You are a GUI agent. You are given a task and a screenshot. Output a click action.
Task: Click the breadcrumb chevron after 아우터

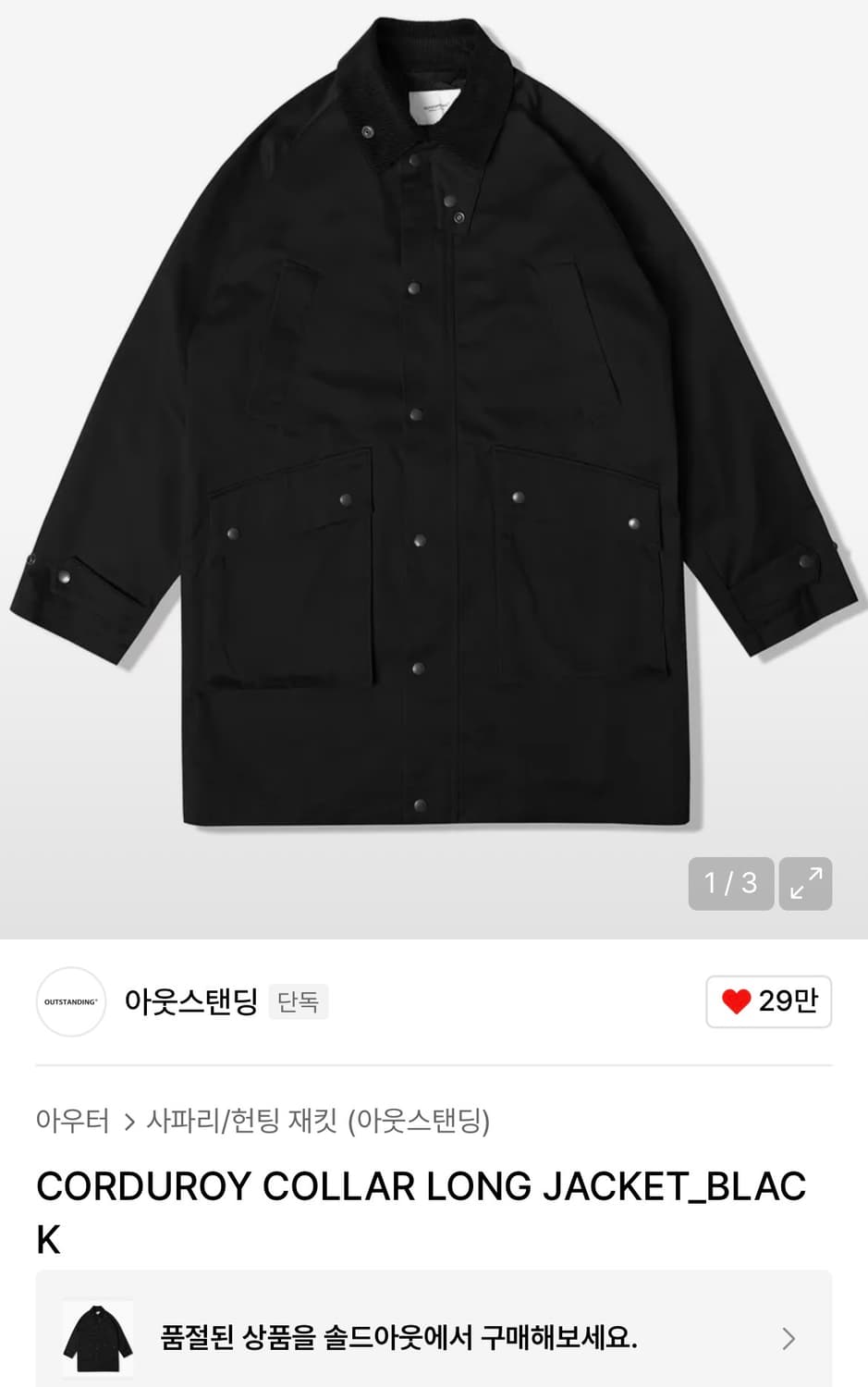[129, 1120]
